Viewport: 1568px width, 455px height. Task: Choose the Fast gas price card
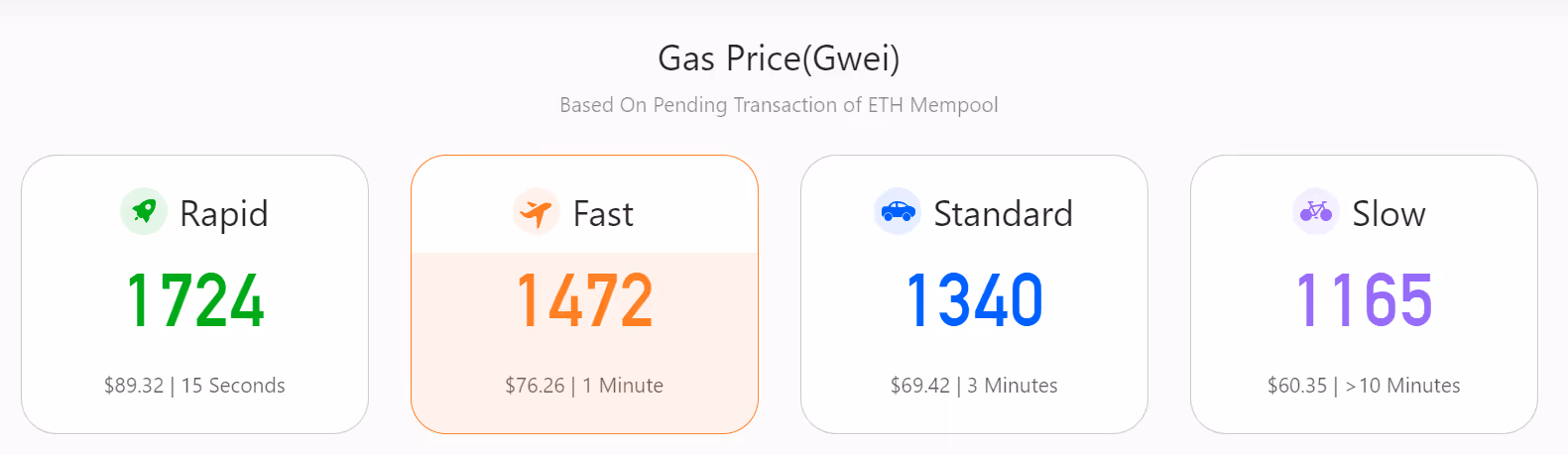[x=584, y=294]
